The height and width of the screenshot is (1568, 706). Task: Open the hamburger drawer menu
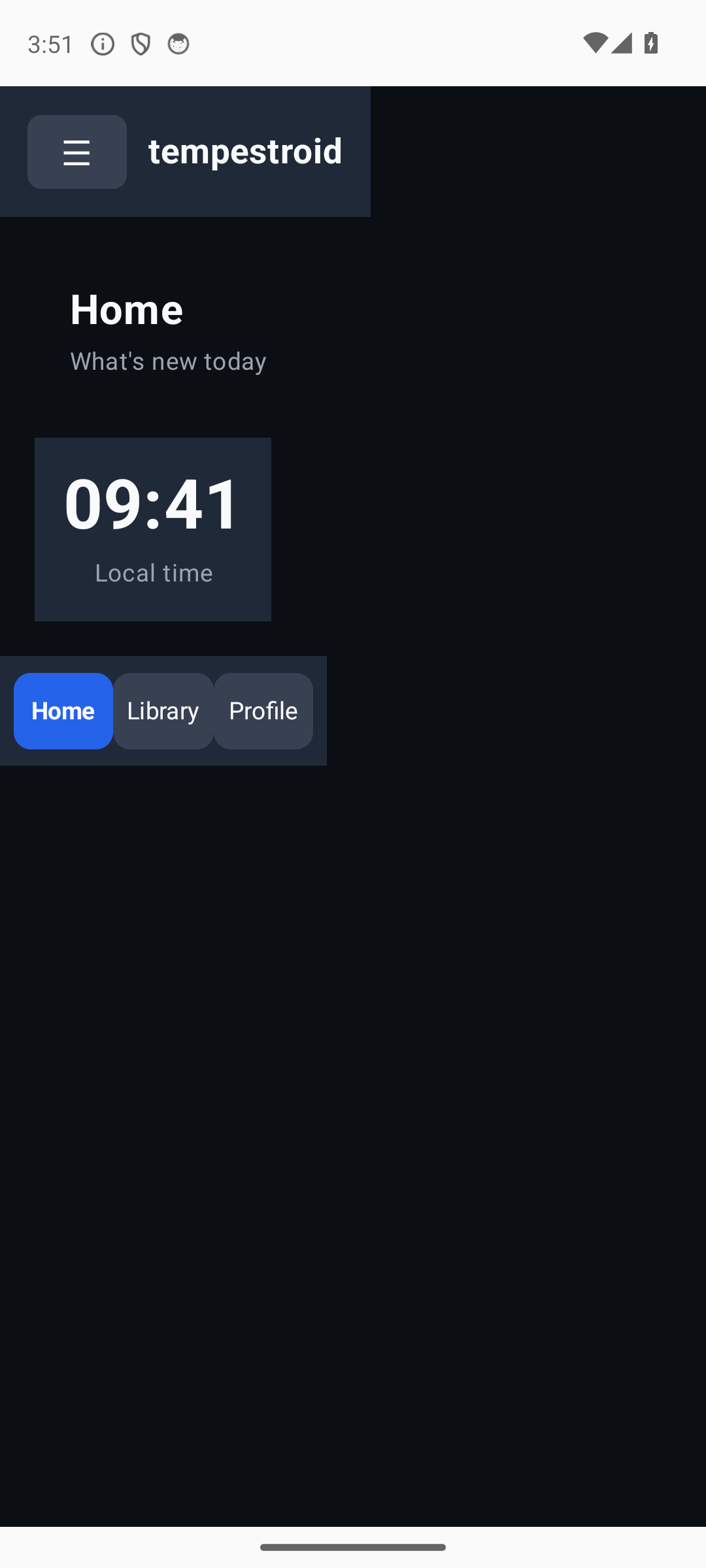[77, 152]
